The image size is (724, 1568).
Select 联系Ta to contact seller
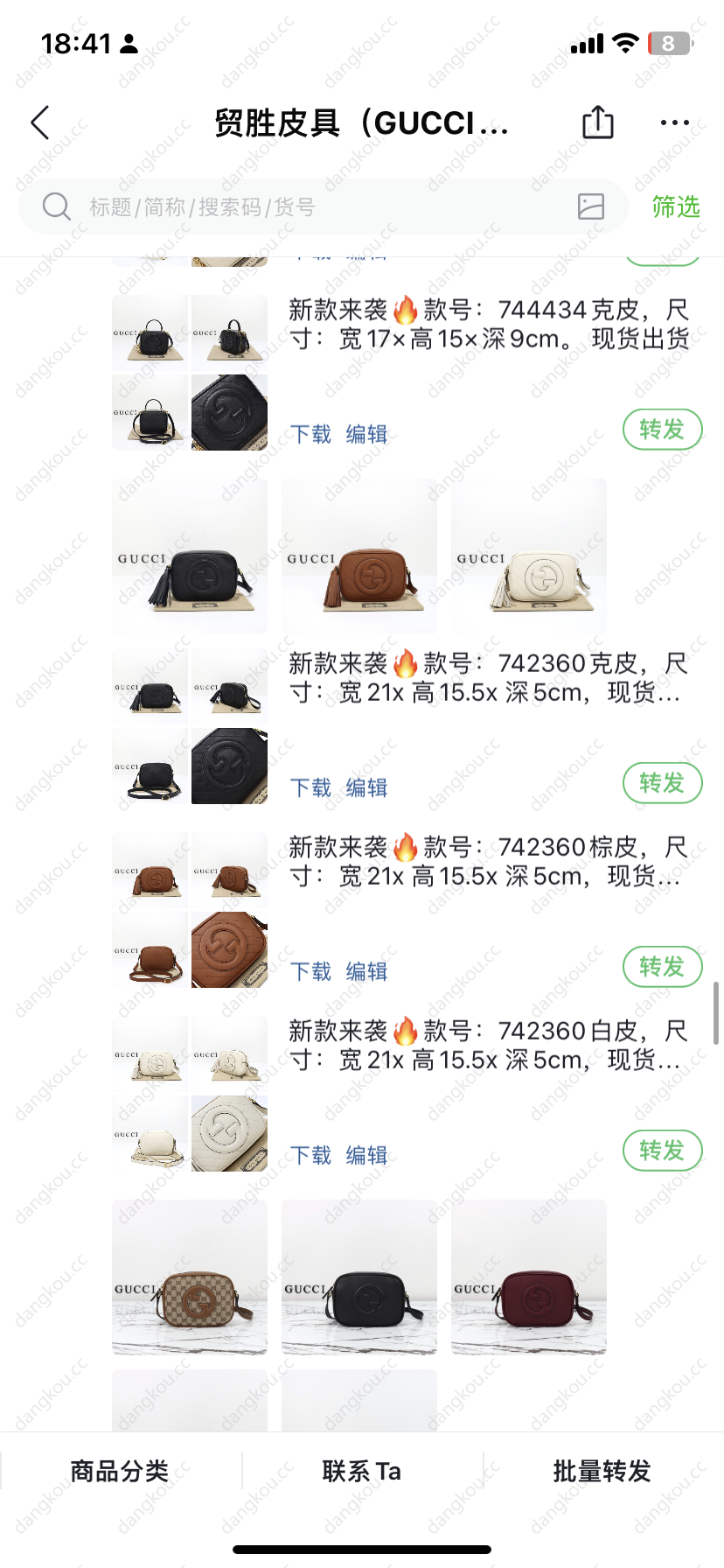click(361, 1471)
